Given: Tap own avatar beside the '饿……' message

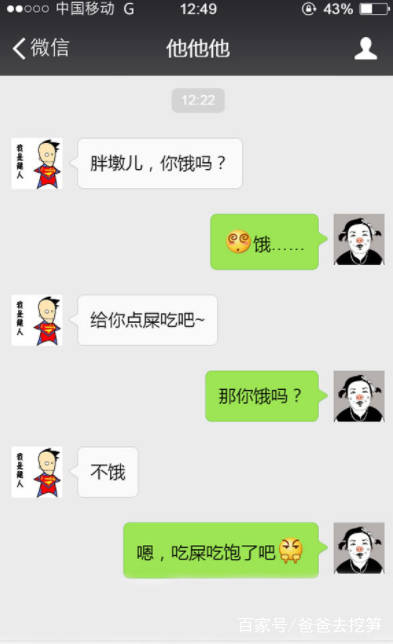Looking at the screenshot, I should coord(359,239).
